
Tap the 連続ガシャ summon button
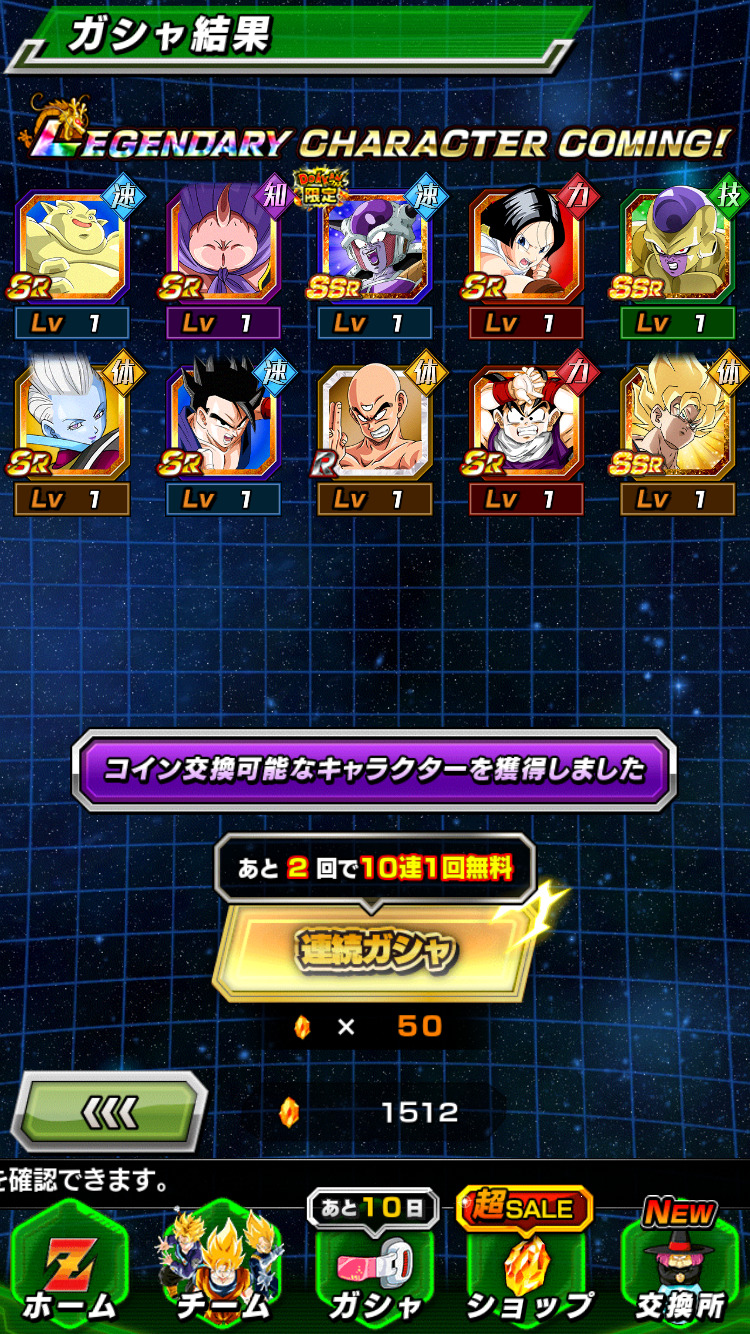[375, 950]
